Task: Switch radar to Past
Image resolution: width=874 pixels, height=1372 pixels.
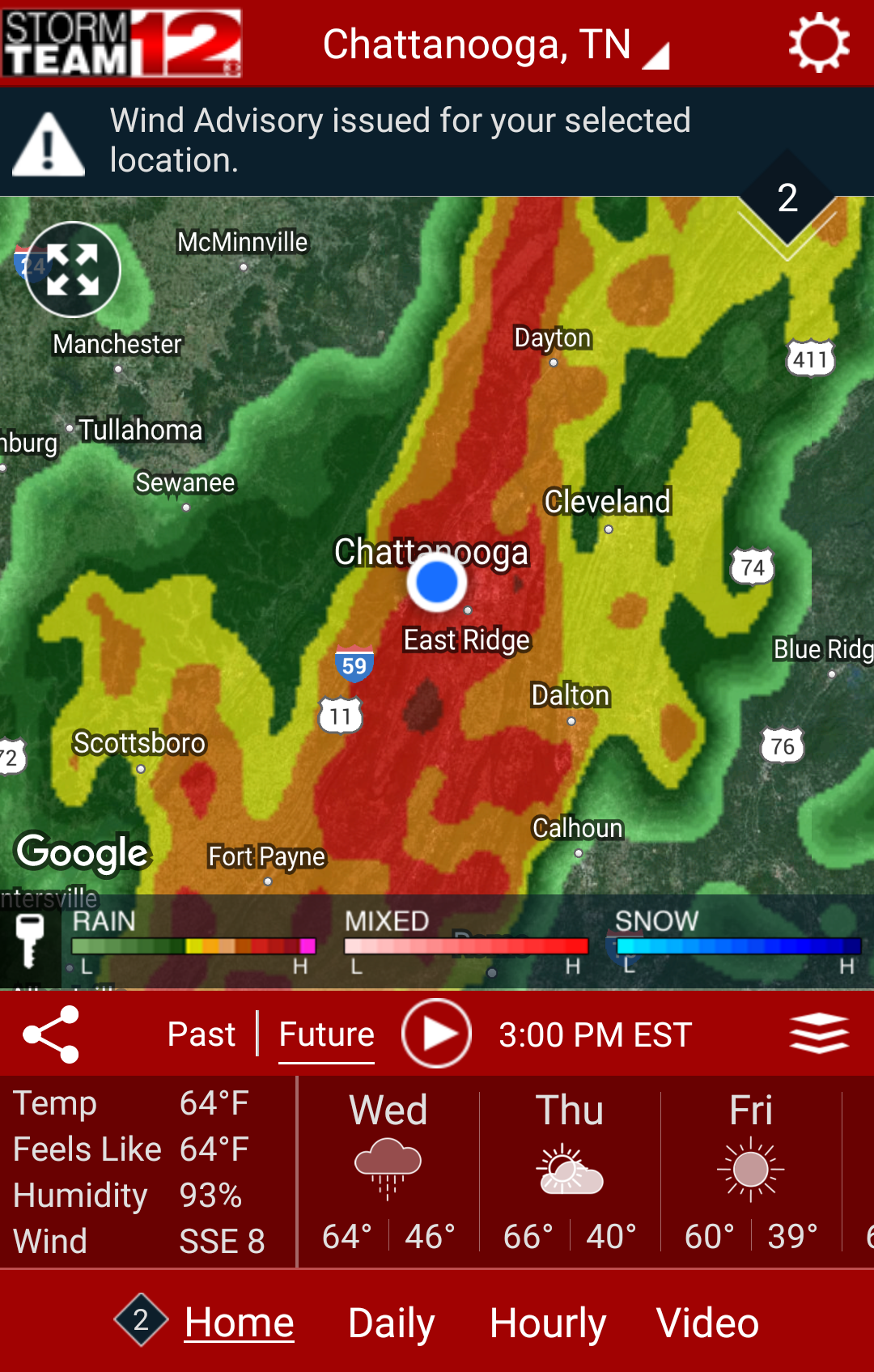Action: (201, 1034)
